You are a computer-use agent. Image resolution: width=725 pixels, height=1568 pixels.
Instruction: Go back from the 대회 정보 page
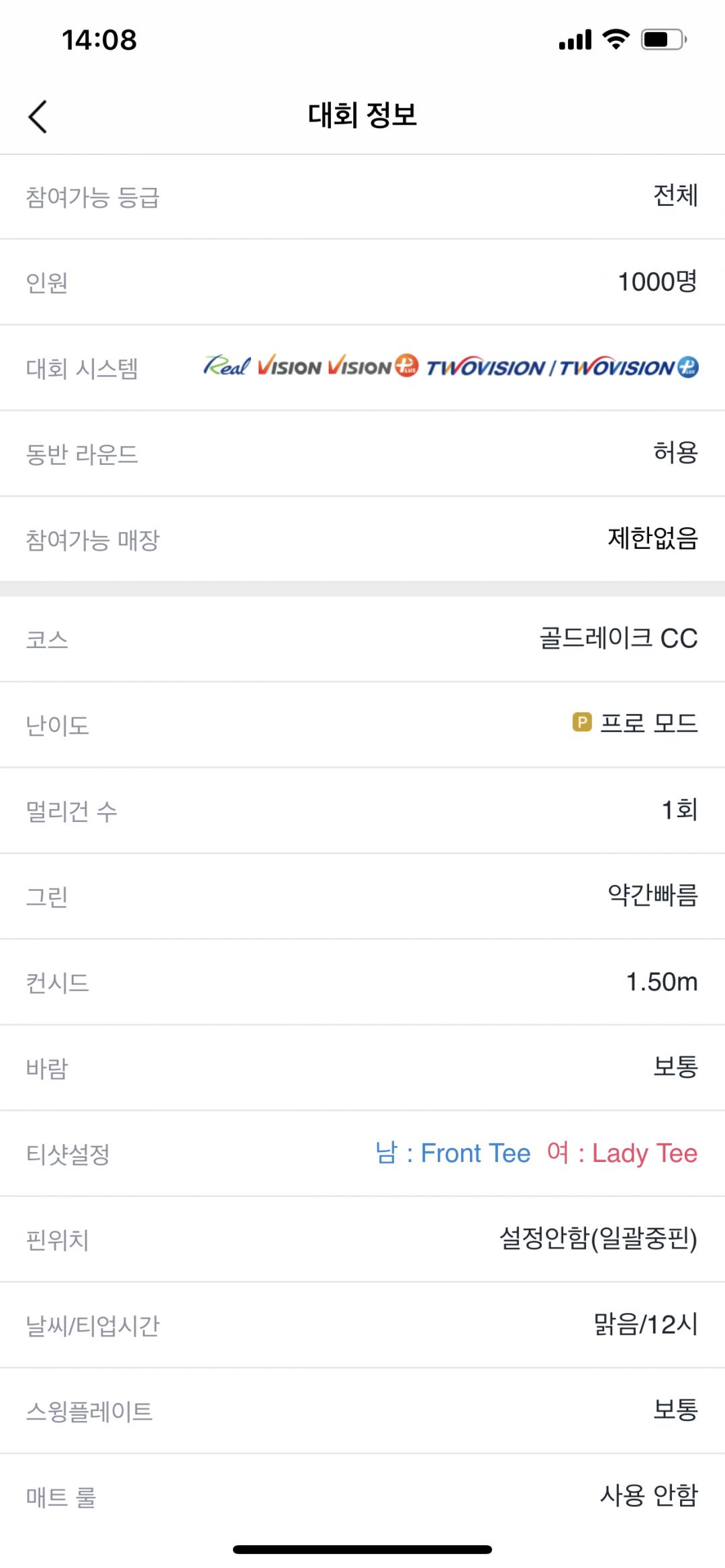pyautogui.click(x=38, y=117)
